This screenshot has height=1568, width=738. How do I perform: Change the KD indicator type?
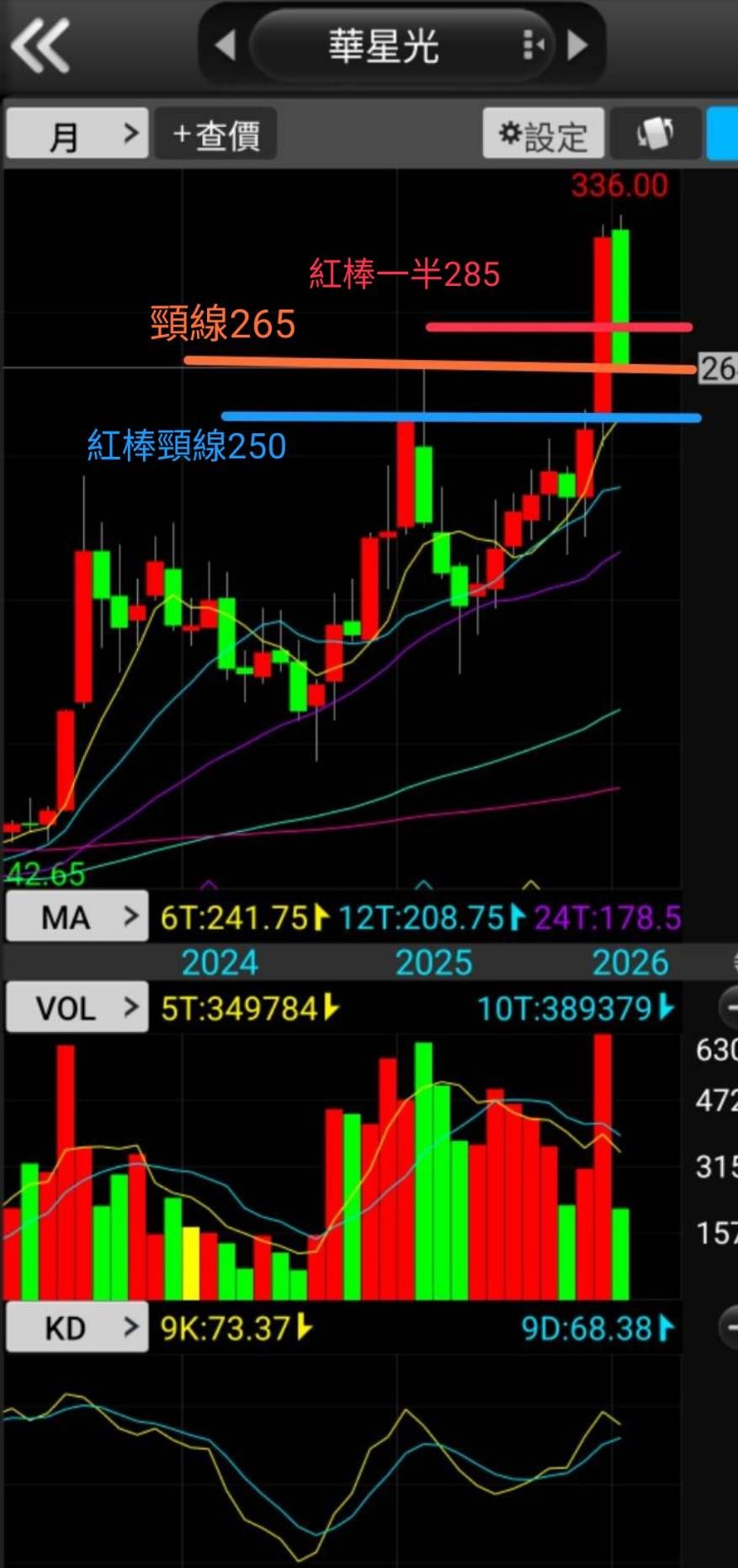(77, 1328)
